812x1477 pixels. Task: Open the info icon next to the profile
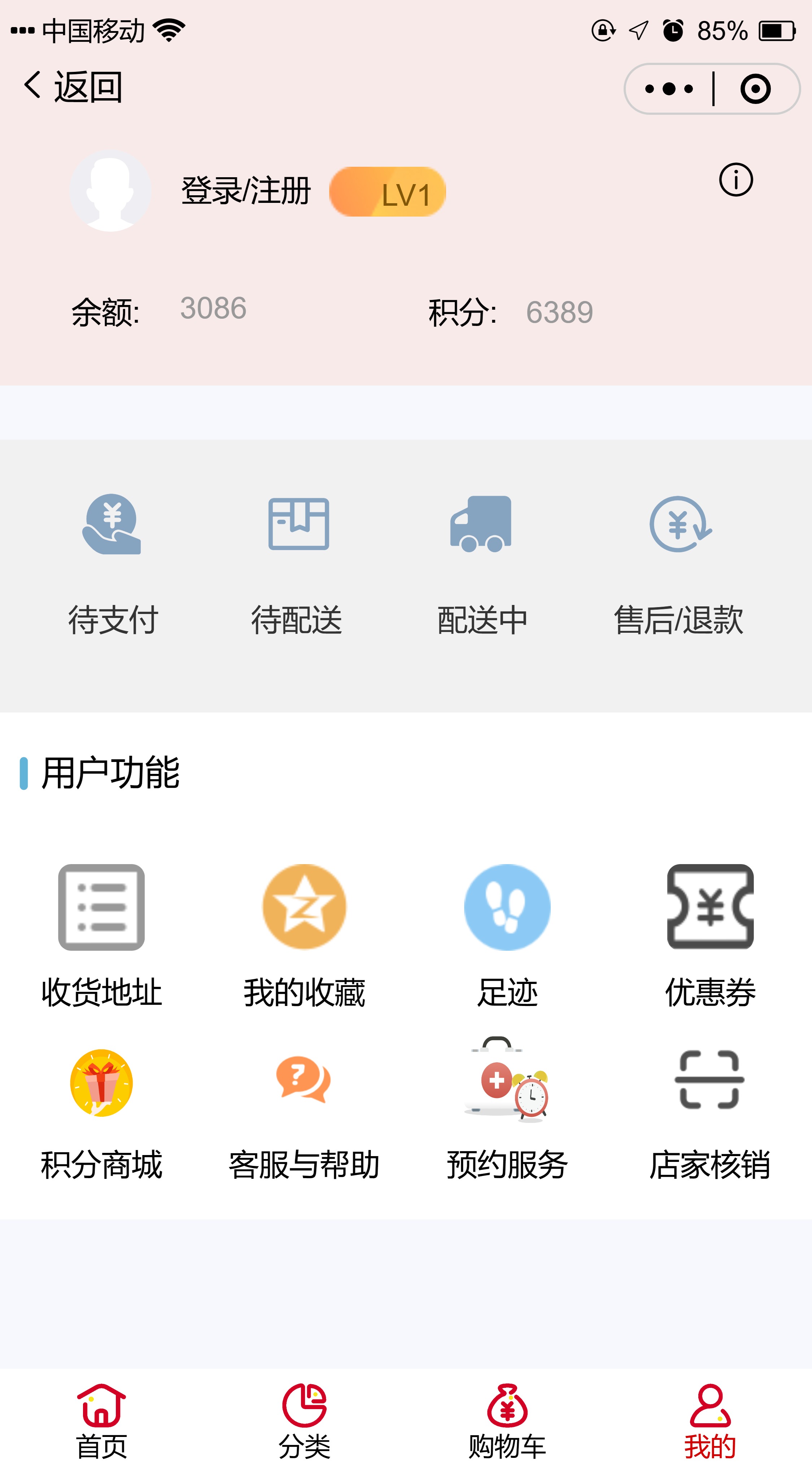(735, 180)
